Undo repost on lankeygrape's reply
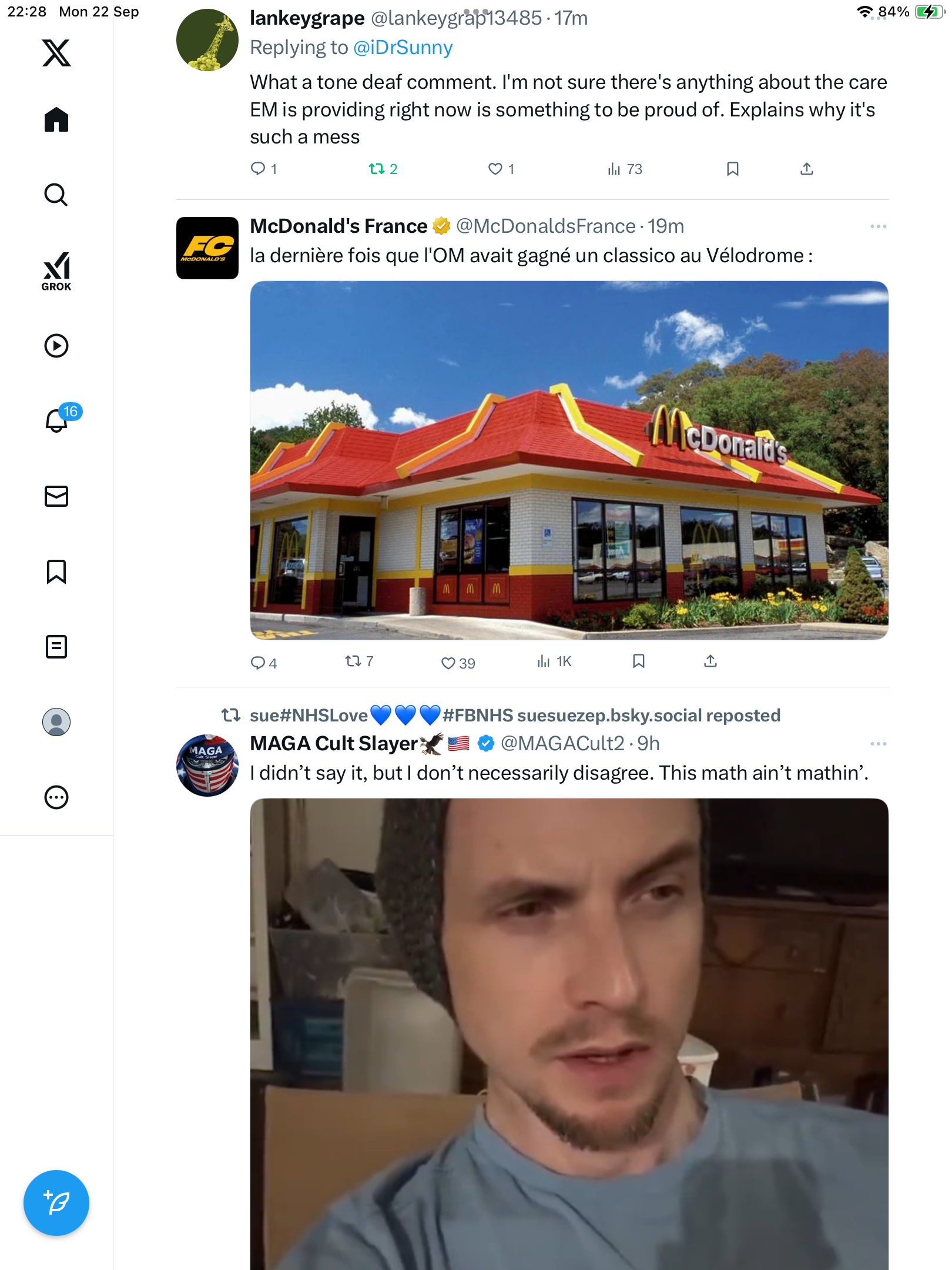Image resolution: width=952 pixels, height=1270 pixels. click(377, 169)
